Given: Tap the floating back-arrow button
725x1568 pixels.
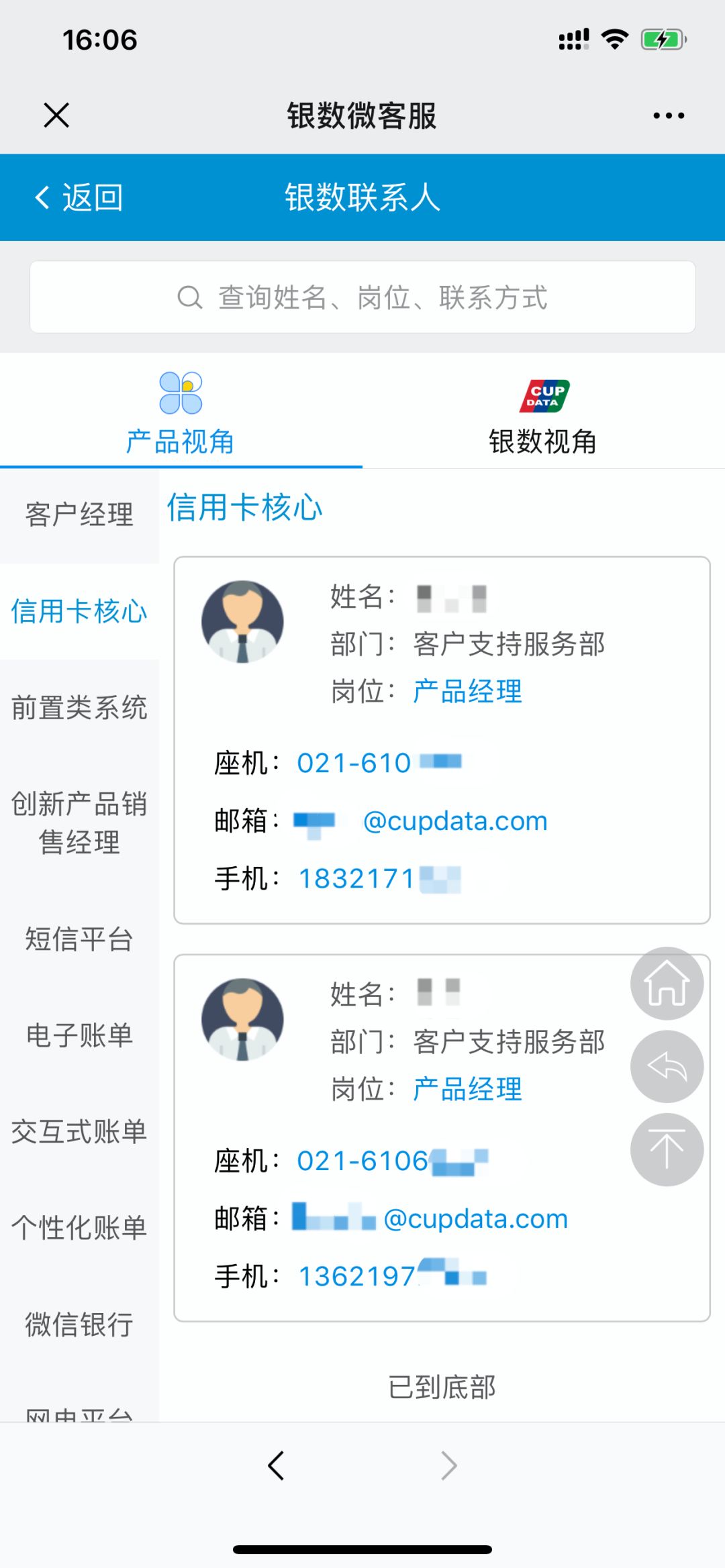Looking at the screenshot, I should 667,1067.
